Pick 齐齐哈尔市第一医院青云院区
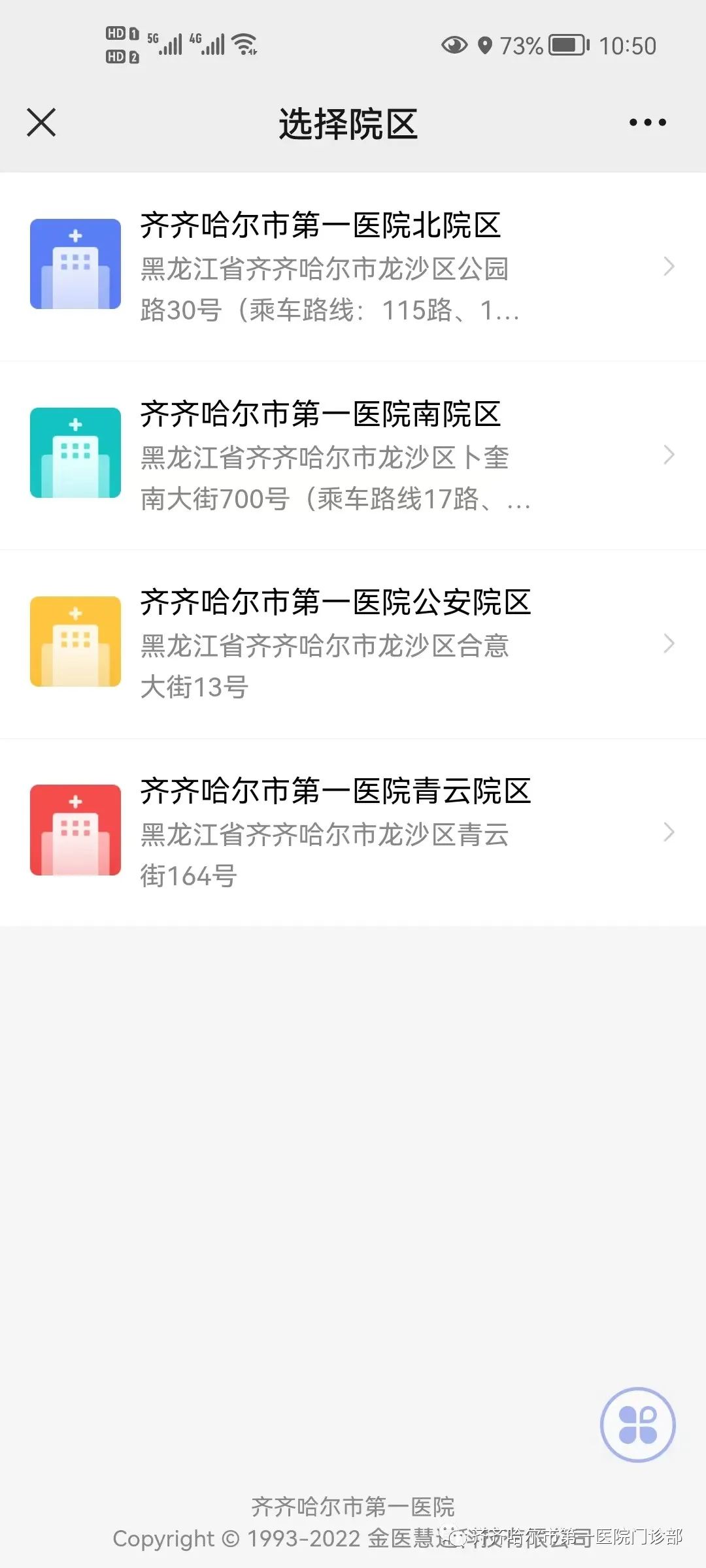Screen dimensions: 706x1568 [x=353, y=832]
